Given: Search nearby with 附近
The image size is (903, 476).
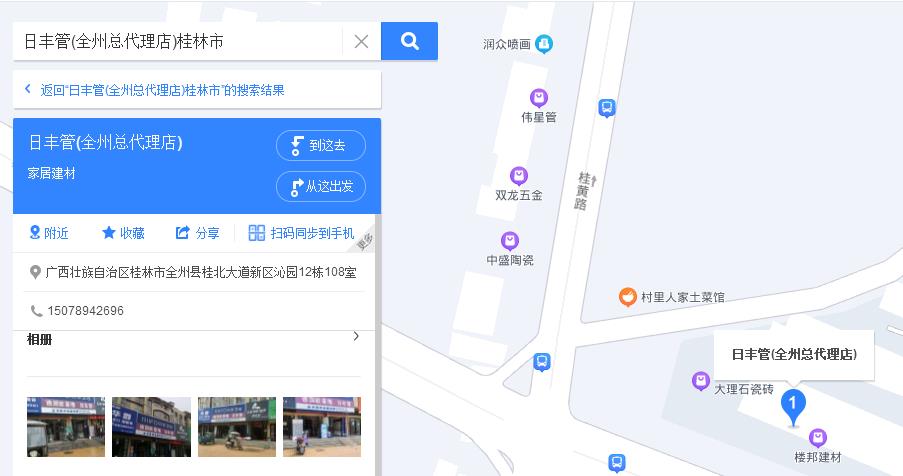Looking at the screenshot, I should click(x=49, y=233).
